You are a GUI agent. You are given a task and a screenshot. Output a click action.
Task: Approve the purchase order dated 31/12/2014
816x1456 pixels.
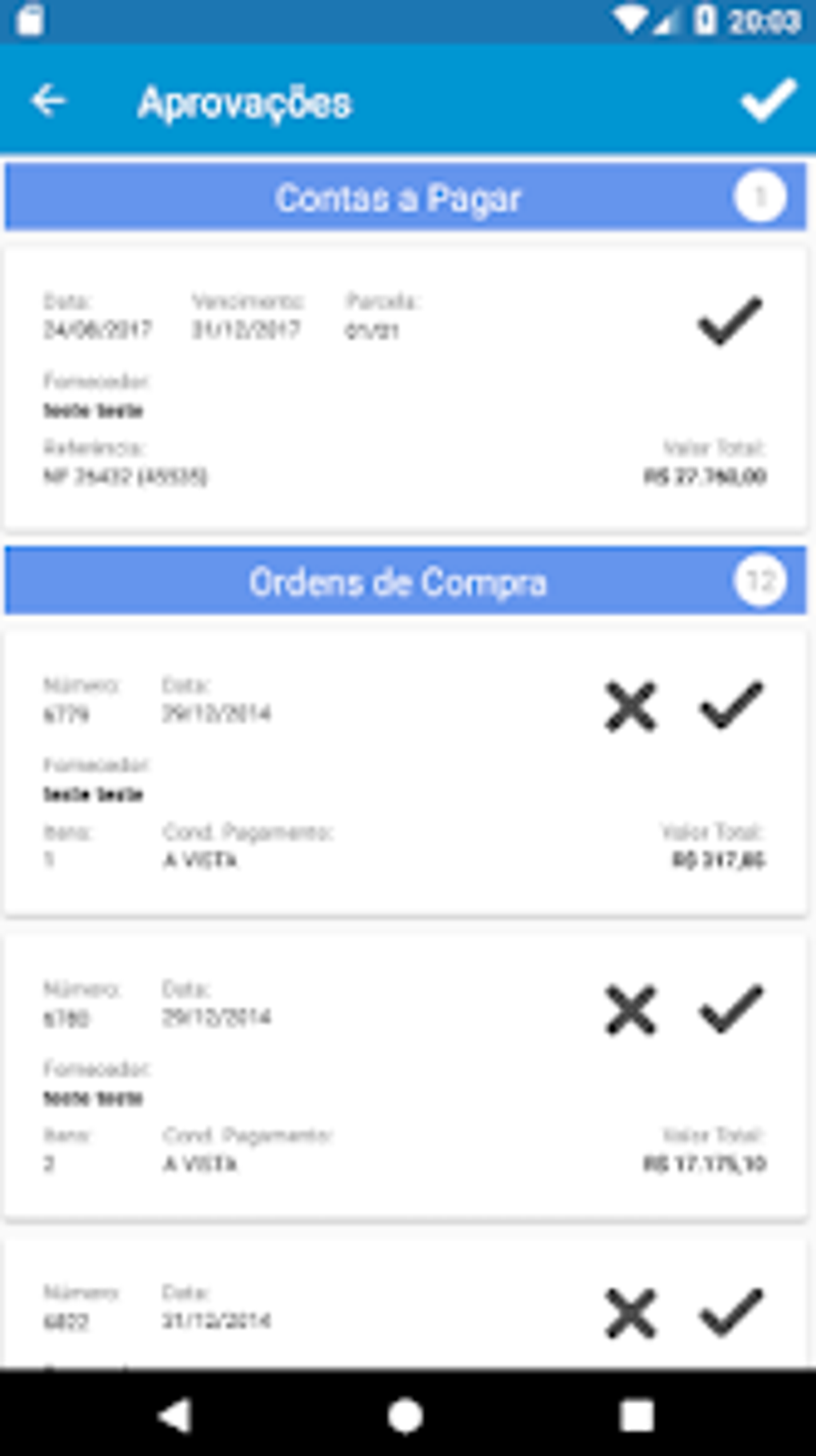point(731,1313)
